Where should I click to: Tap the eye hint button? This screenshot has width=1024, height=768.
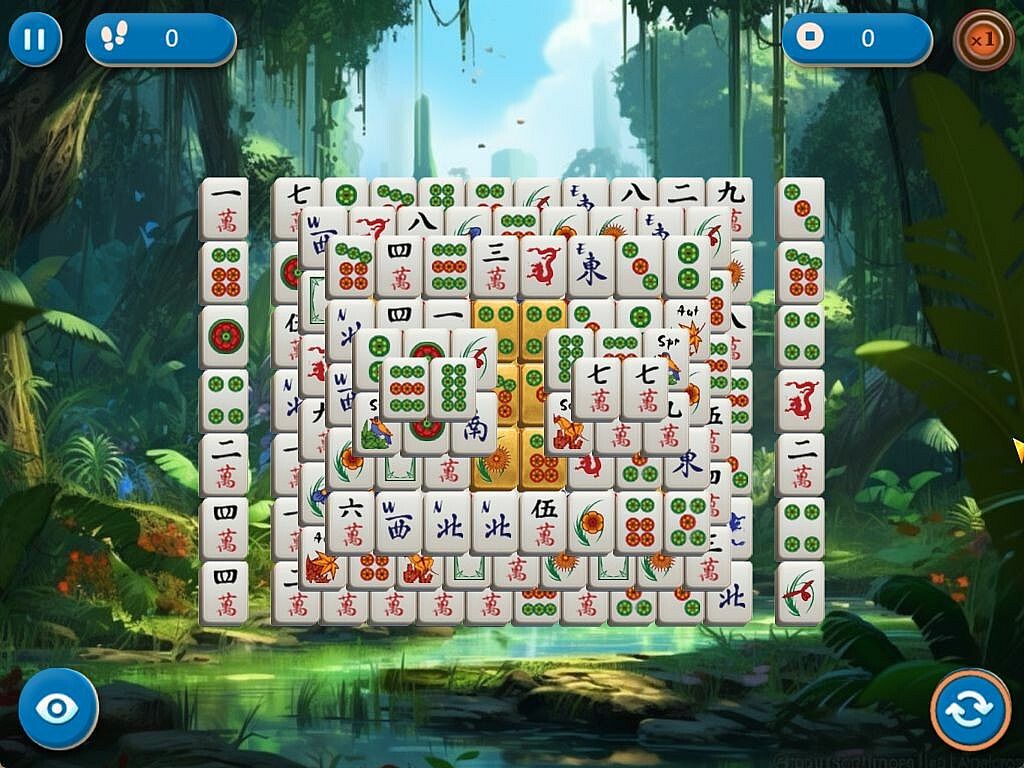(58, 709)
